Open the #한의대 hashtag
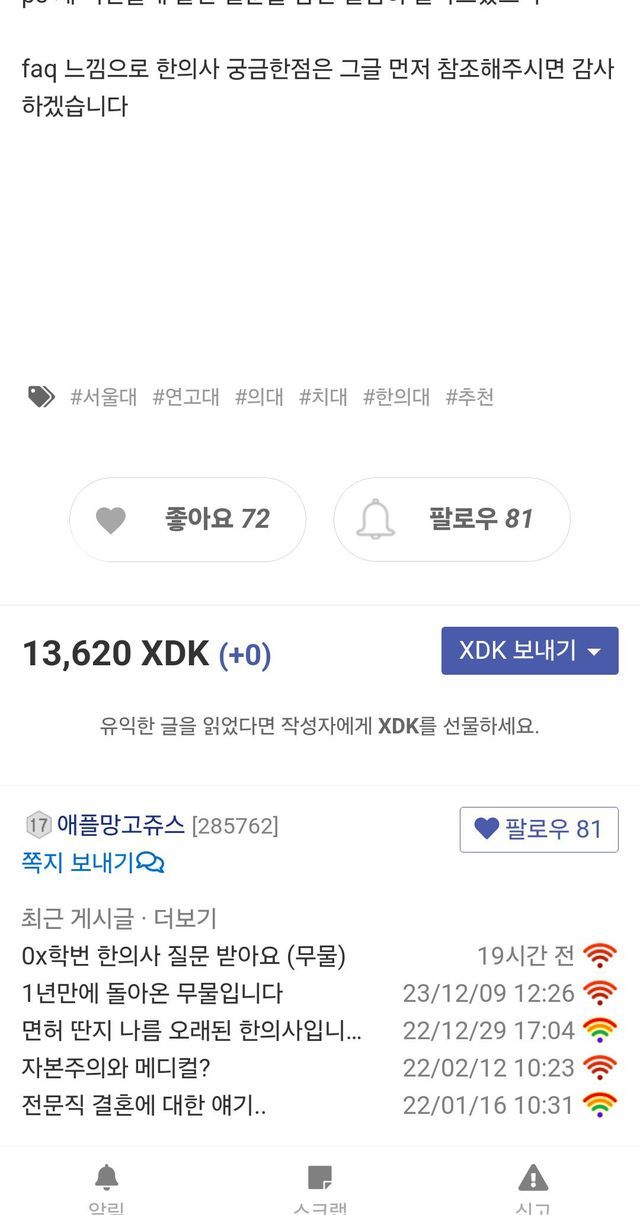 pyautogui.click(x=396, y=397)
